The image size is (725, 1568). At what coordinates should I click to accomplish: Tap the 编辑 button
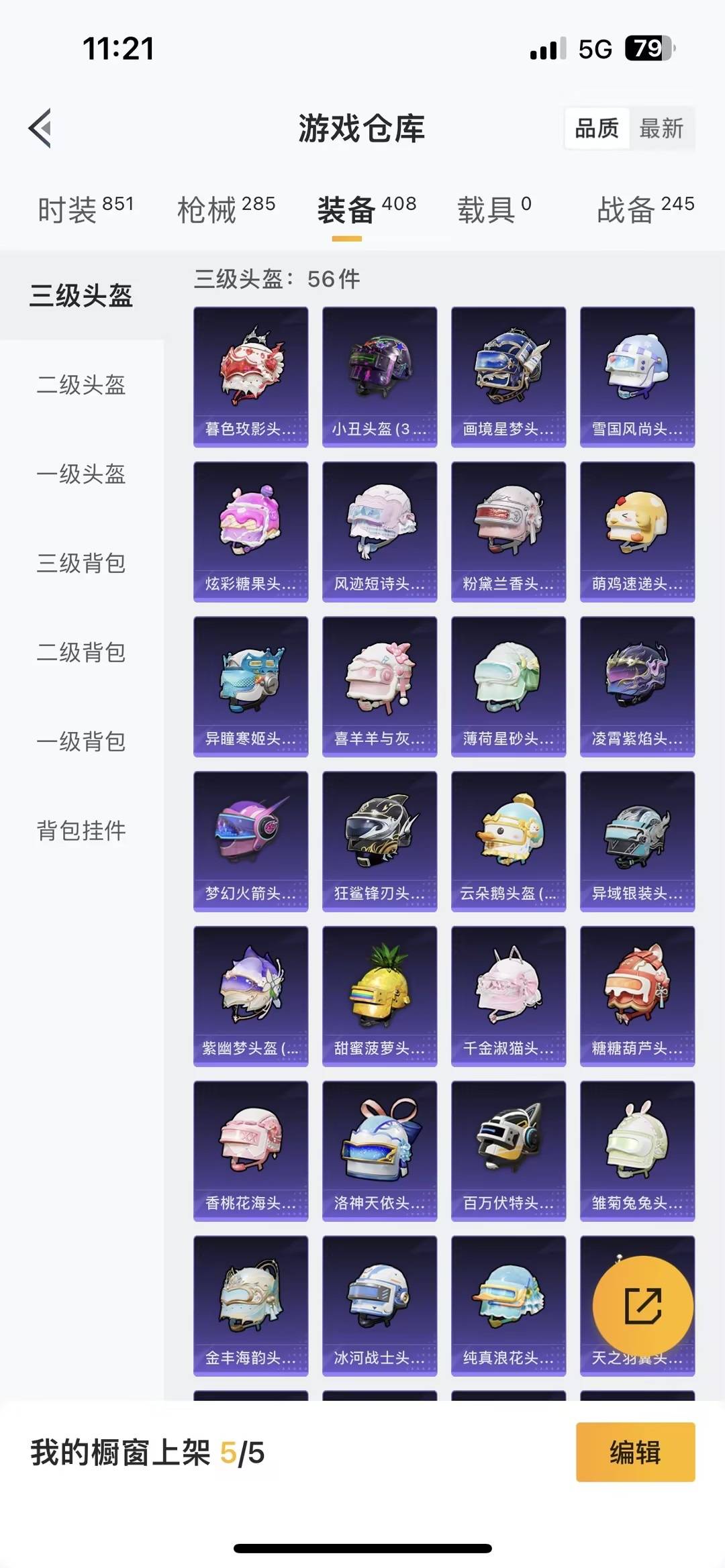635,1452
